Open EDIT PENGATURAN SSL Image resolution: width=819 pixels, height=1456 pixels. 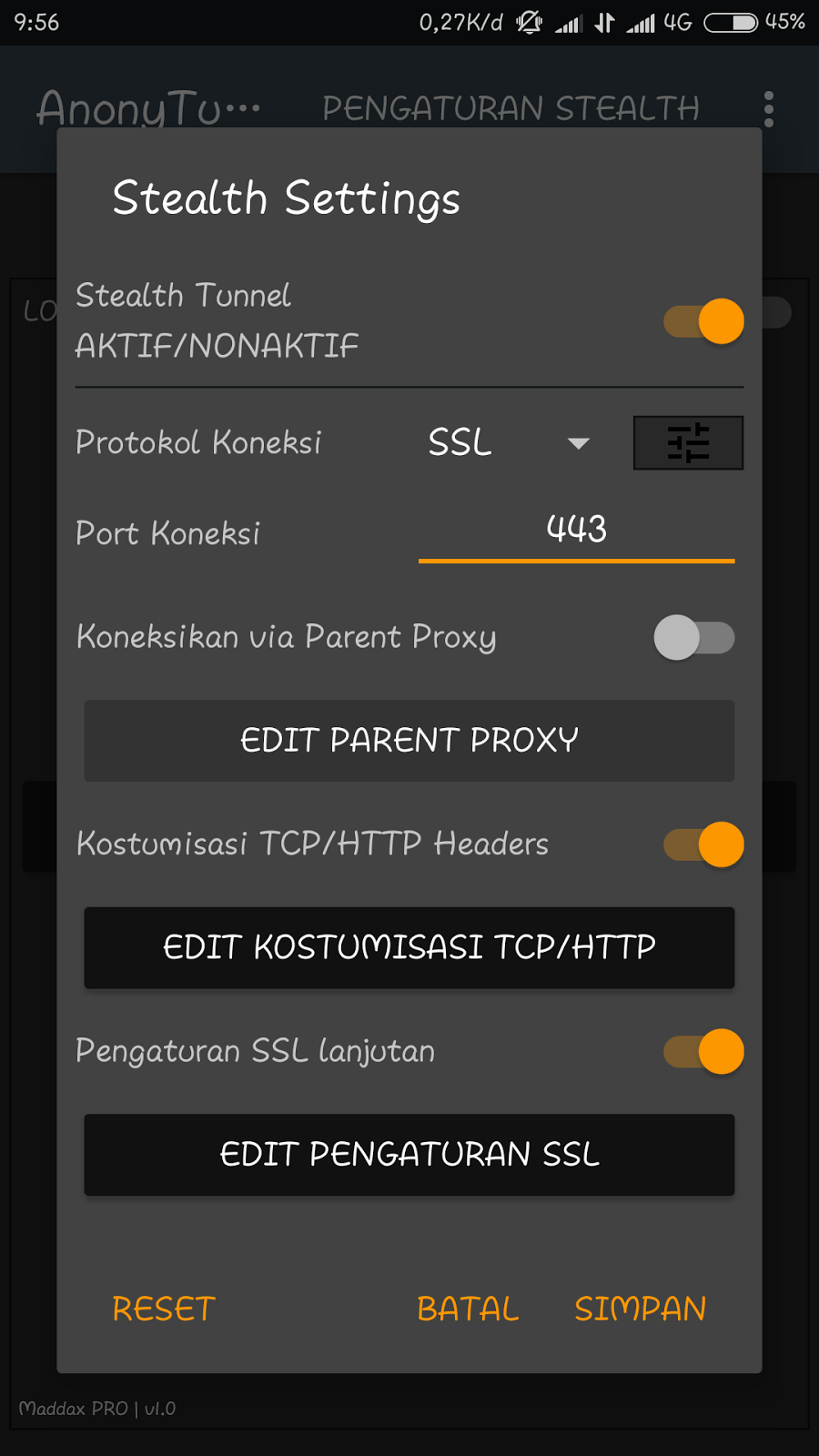(409, 1155)
